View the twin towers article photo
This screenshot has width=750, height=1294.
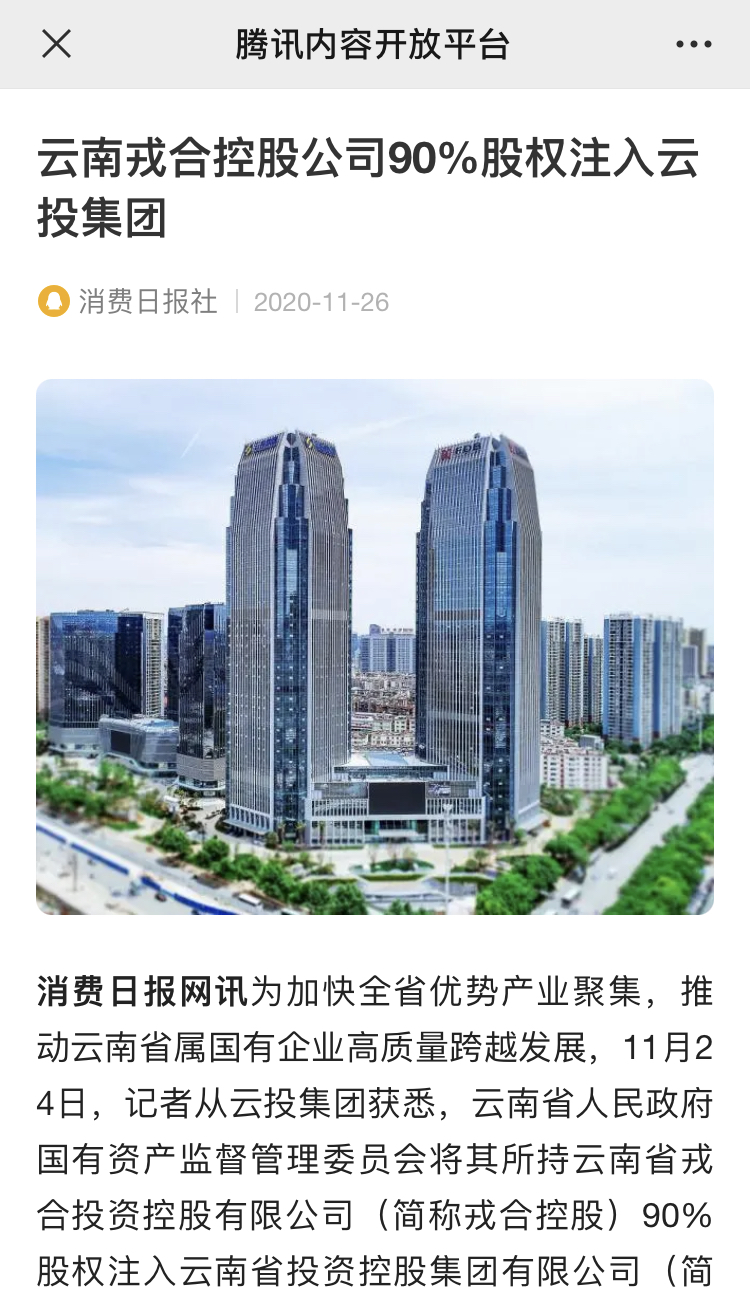[375, 646]
